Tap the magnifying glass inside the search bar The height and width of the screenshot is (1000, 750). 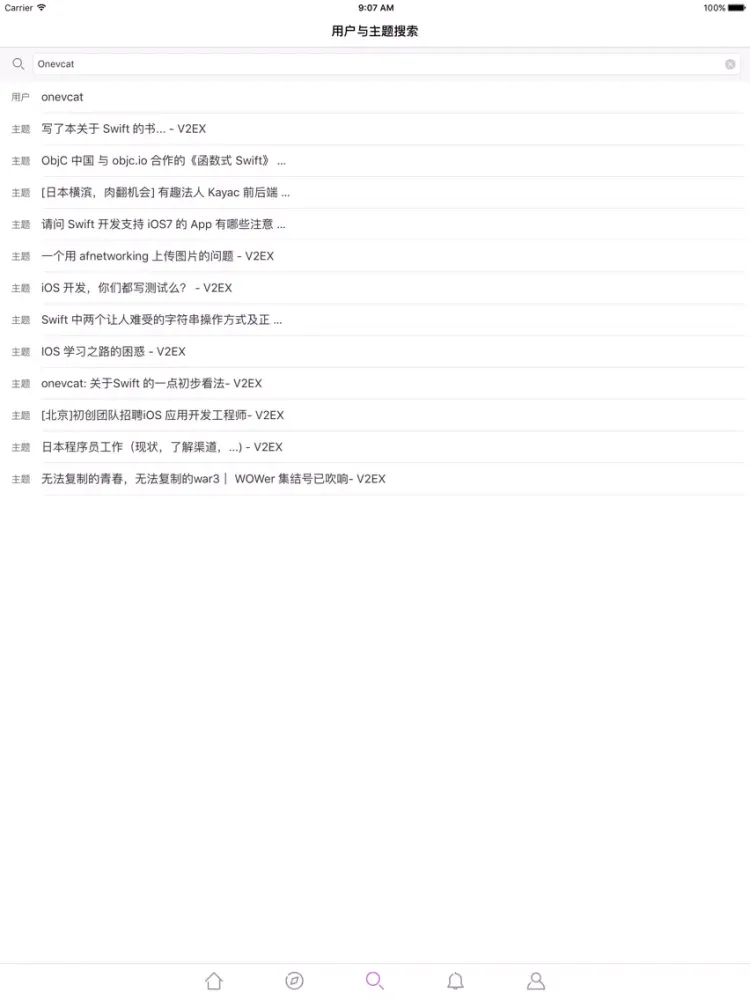pos(17,64)
